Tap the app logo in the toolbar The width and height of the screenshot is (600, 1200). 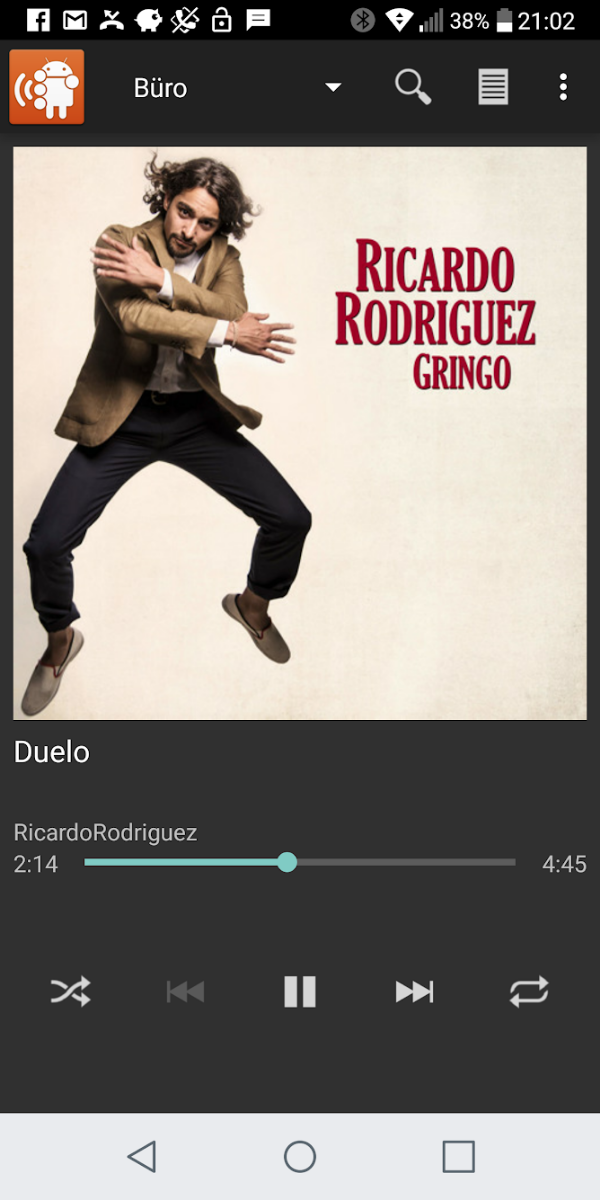pyautogui.click(x=47, y=87)
